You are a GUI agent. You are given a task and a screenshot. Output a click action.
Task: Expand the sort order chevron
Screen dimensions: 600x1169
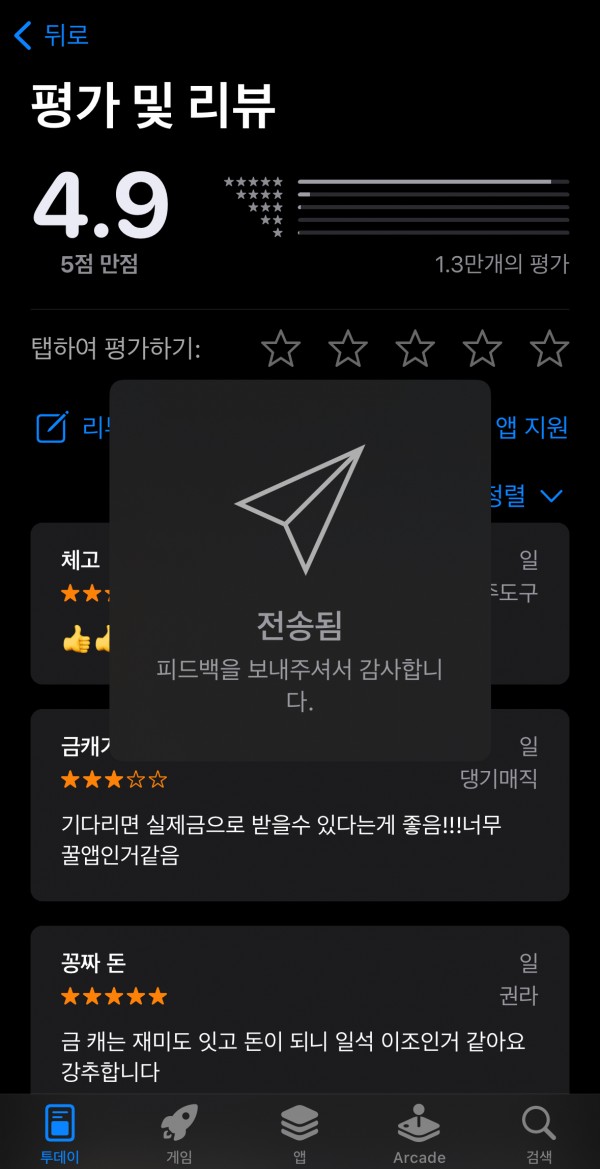pyautogui.click(x=551, y=496)
